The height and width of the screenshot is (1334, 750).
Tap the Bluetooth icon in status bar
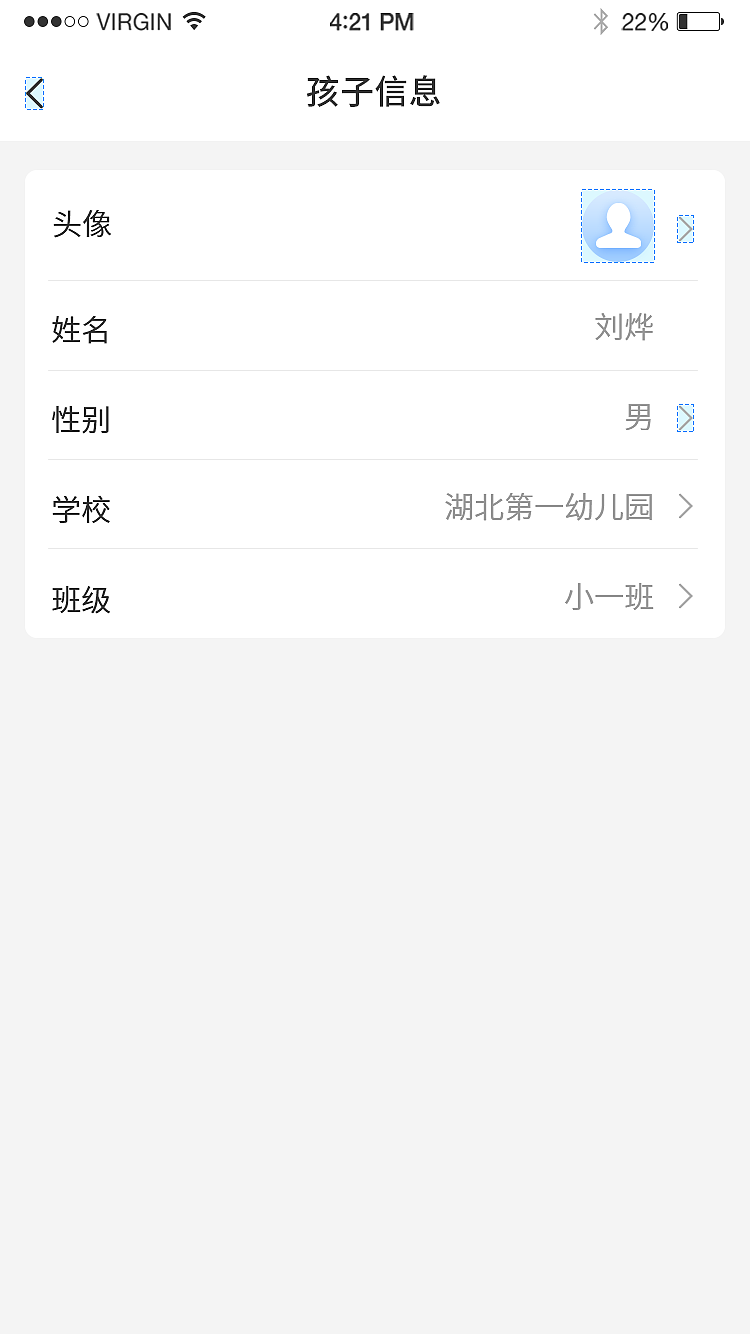pyautogui.click(x=601, y=20)
